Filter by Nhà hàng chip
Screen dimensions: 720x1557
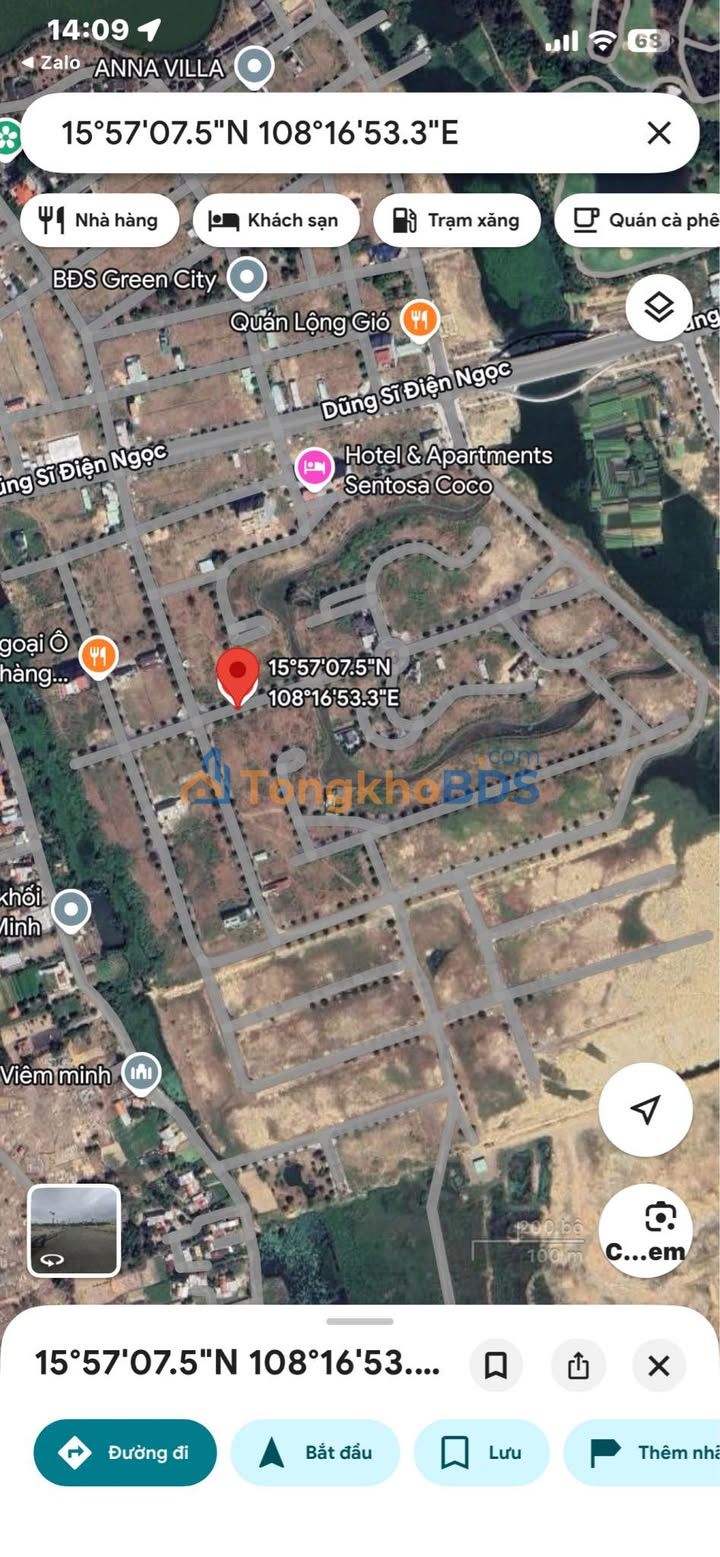pos(99,220)
